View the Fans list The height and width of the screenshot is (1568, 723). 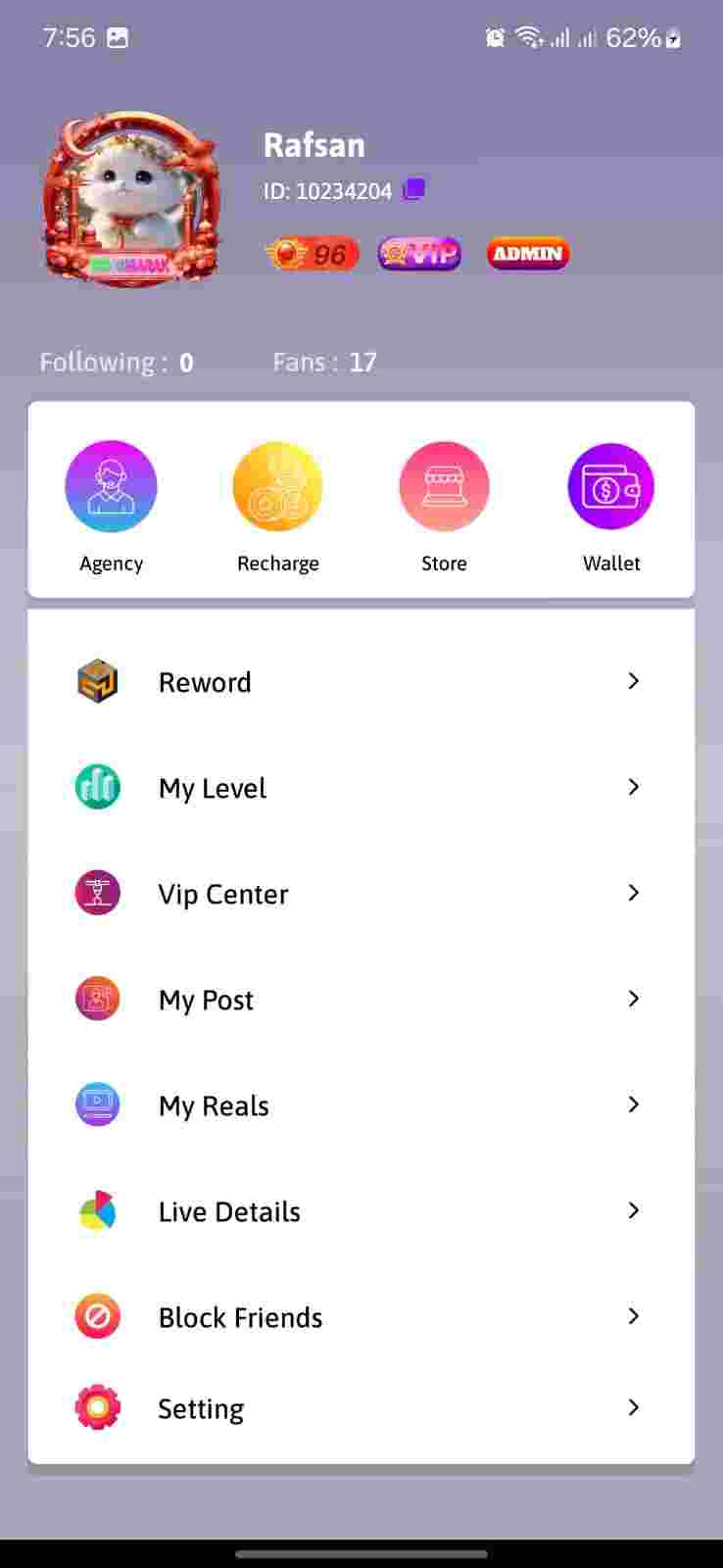point(324,363)
